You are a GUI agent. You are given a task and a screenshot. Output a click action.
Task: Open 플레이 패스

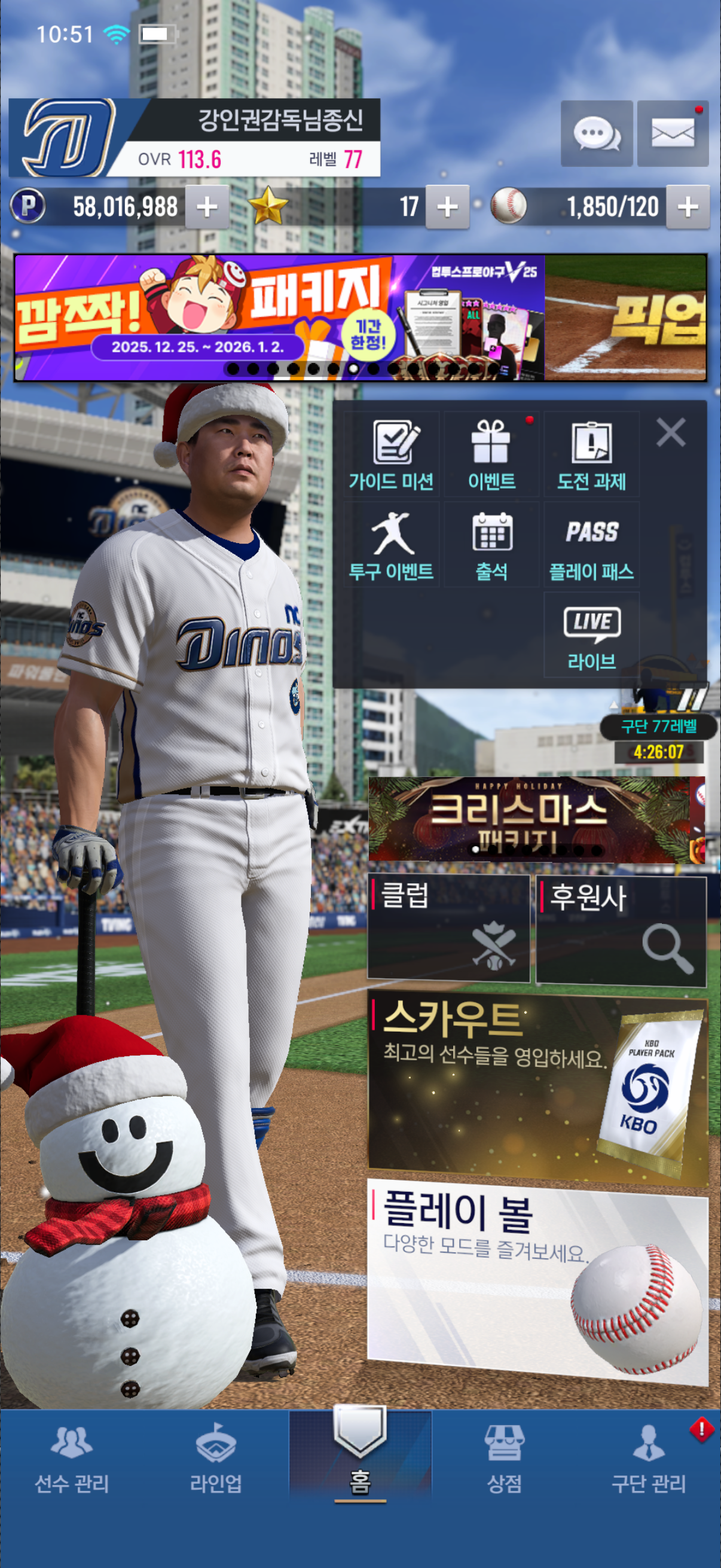coord(591,545)
